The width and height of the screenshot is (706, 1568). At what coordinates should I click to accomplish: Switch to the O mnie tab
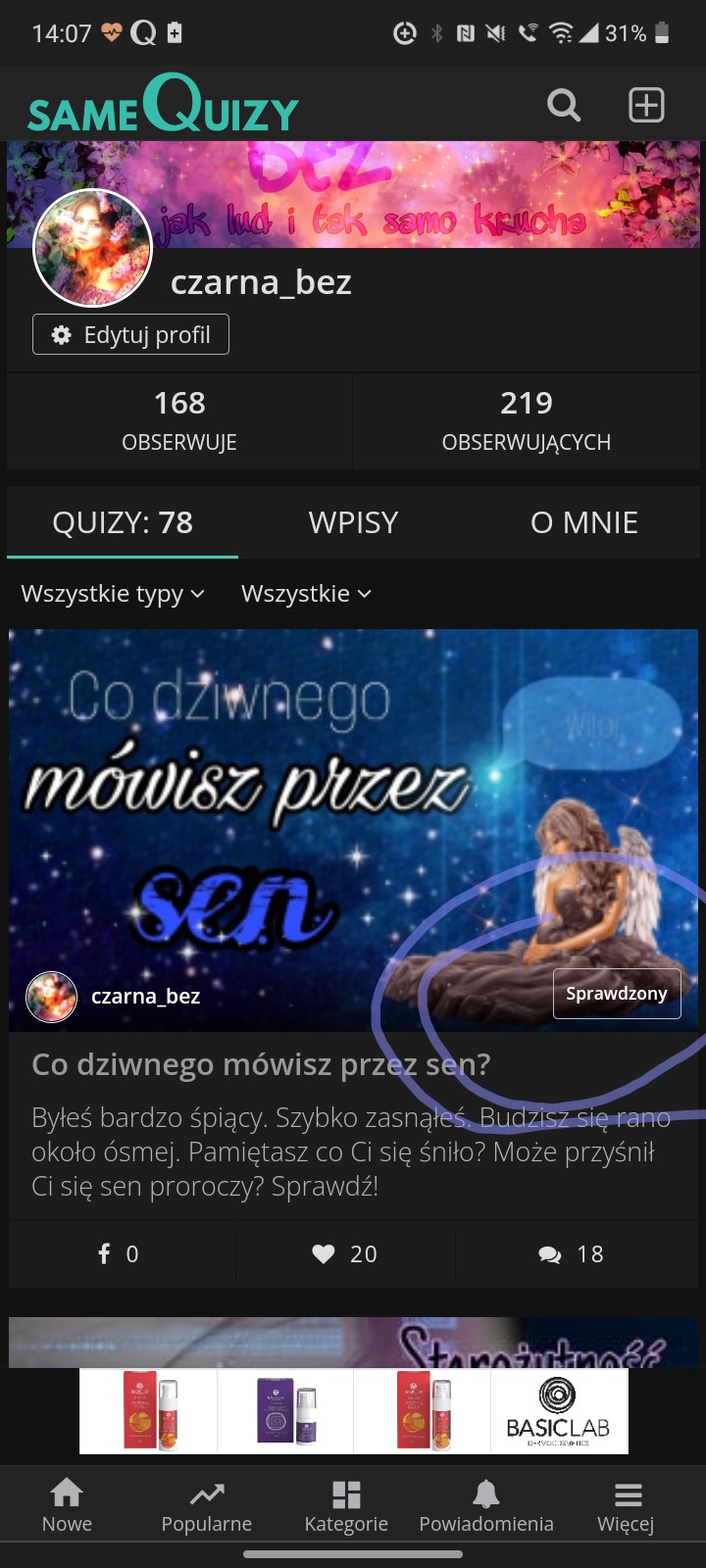583,522
